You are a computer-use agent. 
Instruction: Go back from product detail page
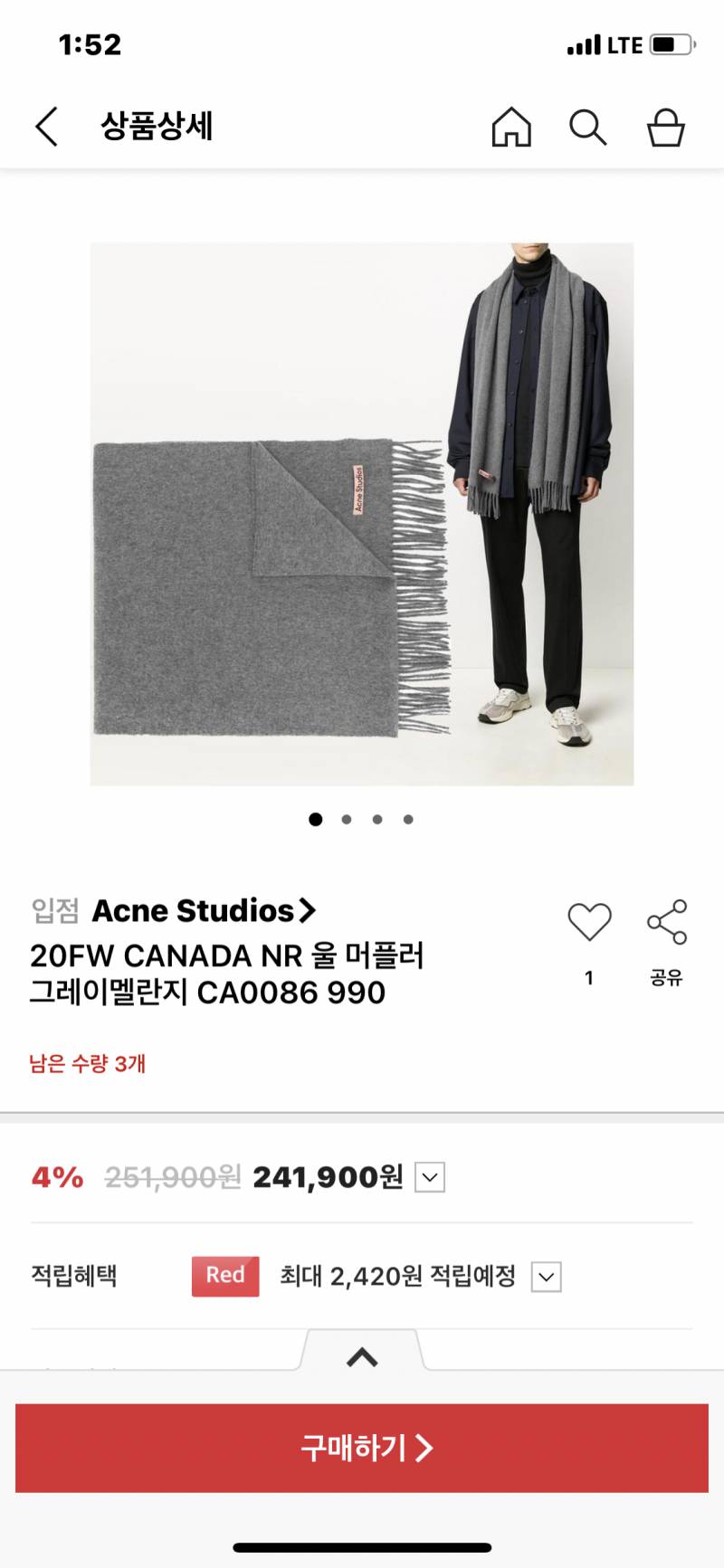pyautogui.click(x=47, y=127)
